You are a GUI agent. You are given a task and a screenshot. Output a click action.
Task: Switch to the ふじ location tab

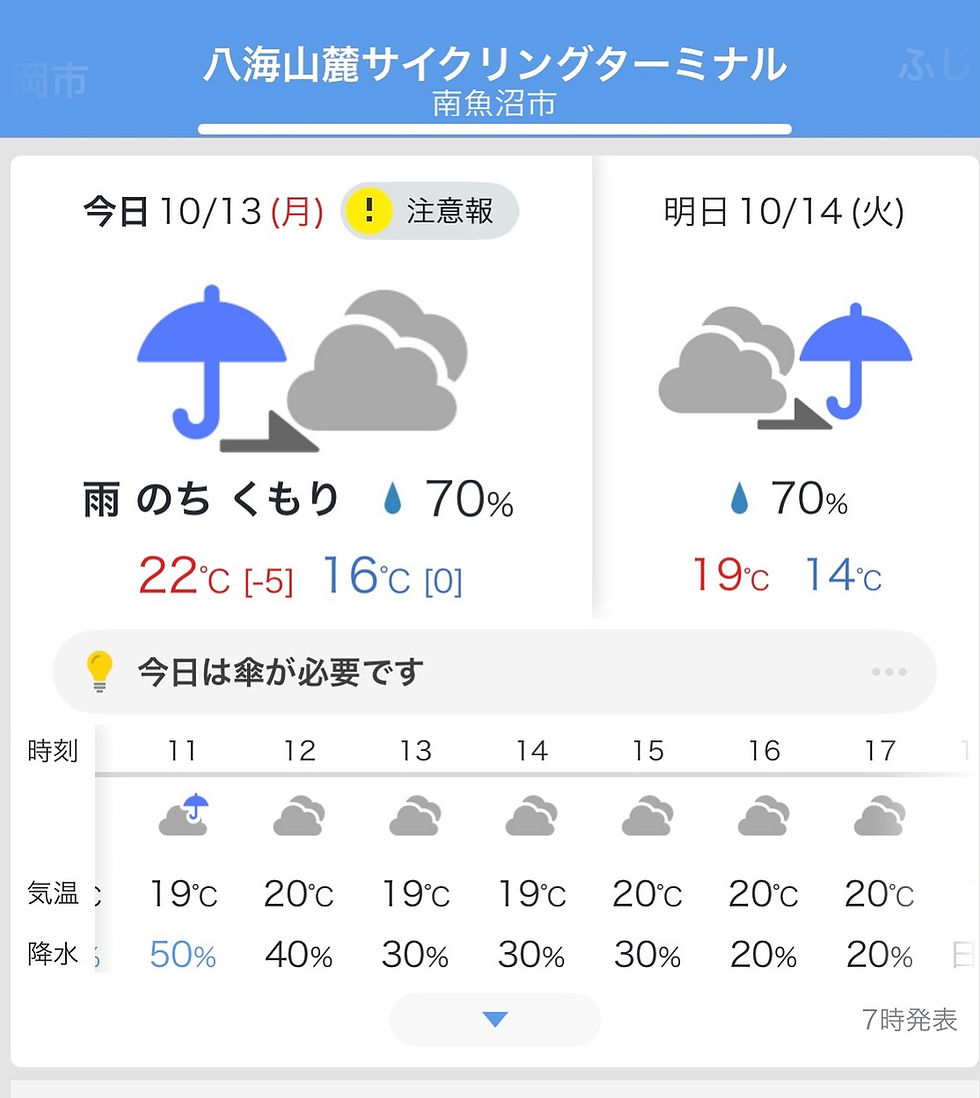pyautogui.click(x=934, y=66)
